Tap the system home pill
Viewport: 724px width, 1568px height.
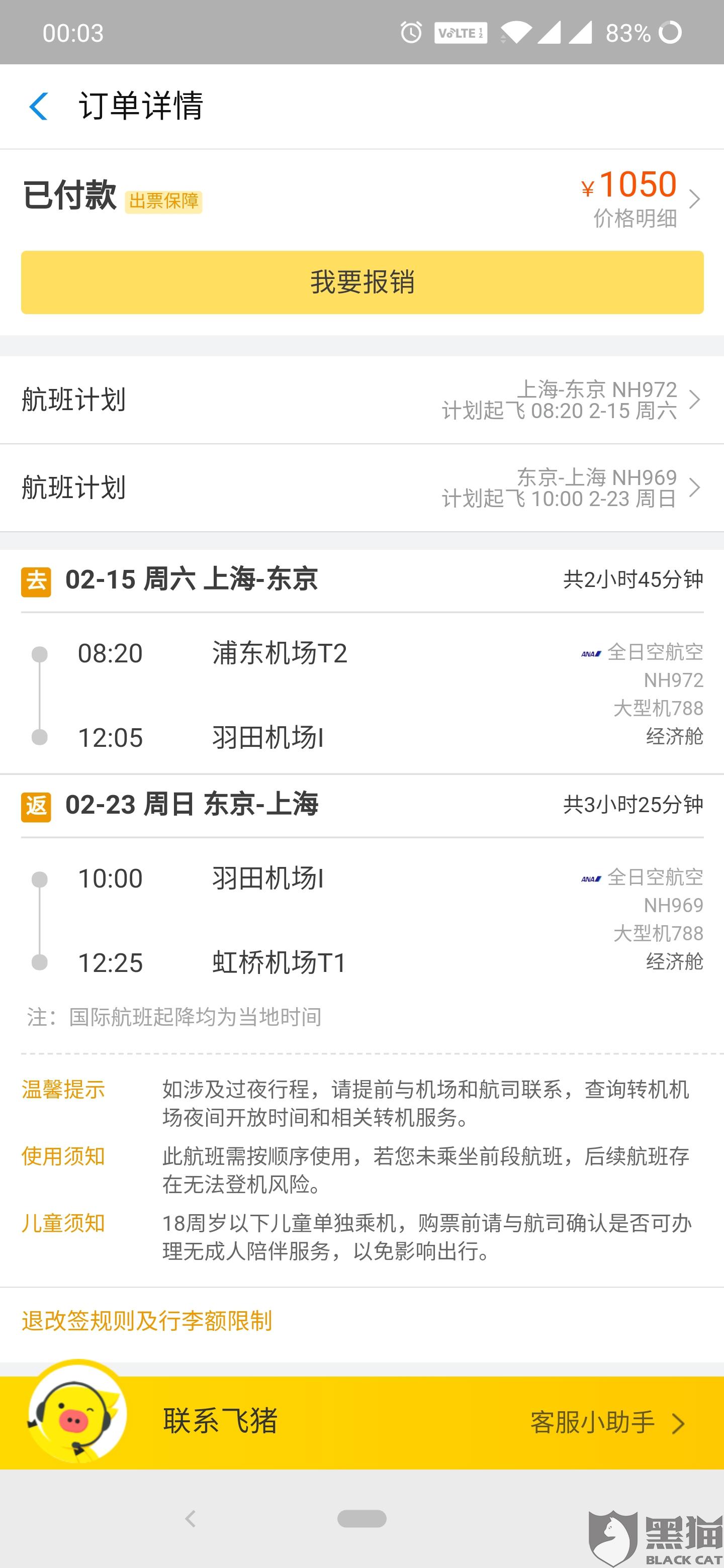tap(361, 1519)
